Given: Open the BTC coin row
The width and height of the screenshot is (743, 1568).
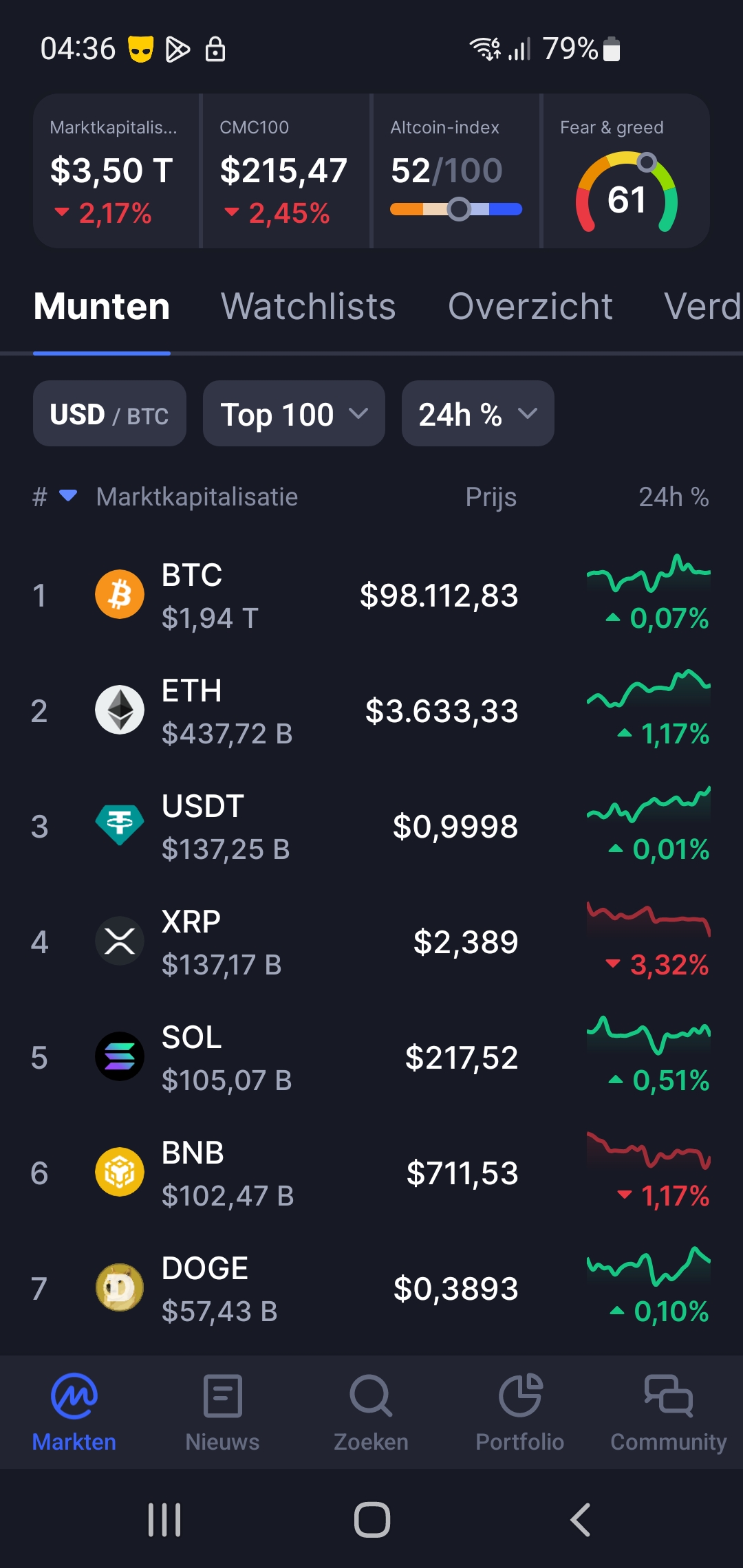Looking at the screenshot, I should [x=371, y=595].
